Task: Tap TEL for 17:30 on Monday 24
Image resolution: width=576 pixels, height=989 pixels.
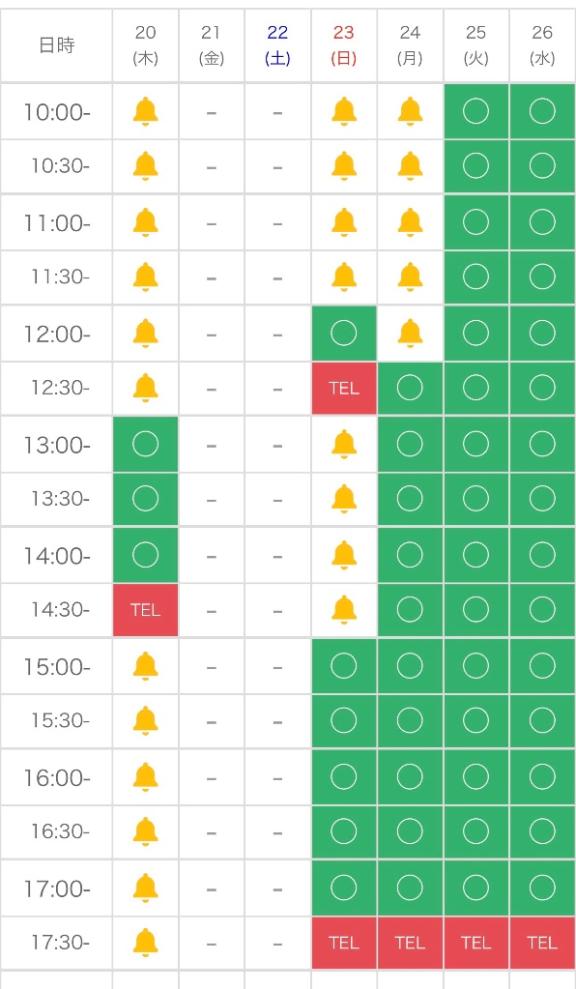Action: (410, 943)
